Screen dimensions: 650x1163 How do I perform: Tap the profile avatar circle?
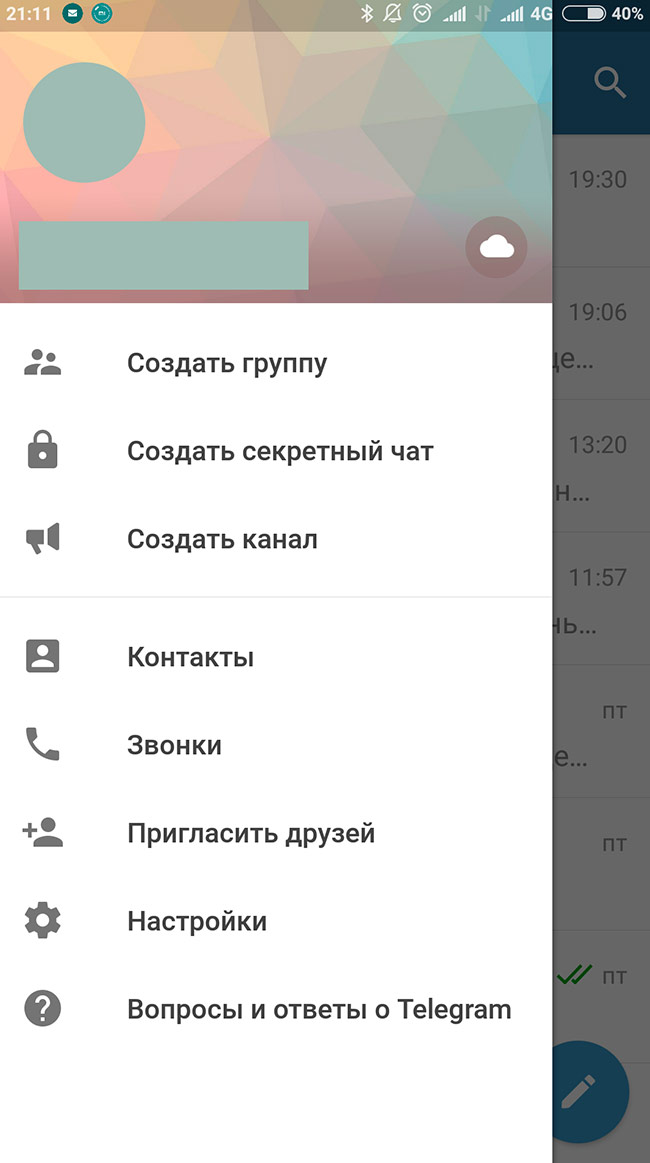coord(84,122)
